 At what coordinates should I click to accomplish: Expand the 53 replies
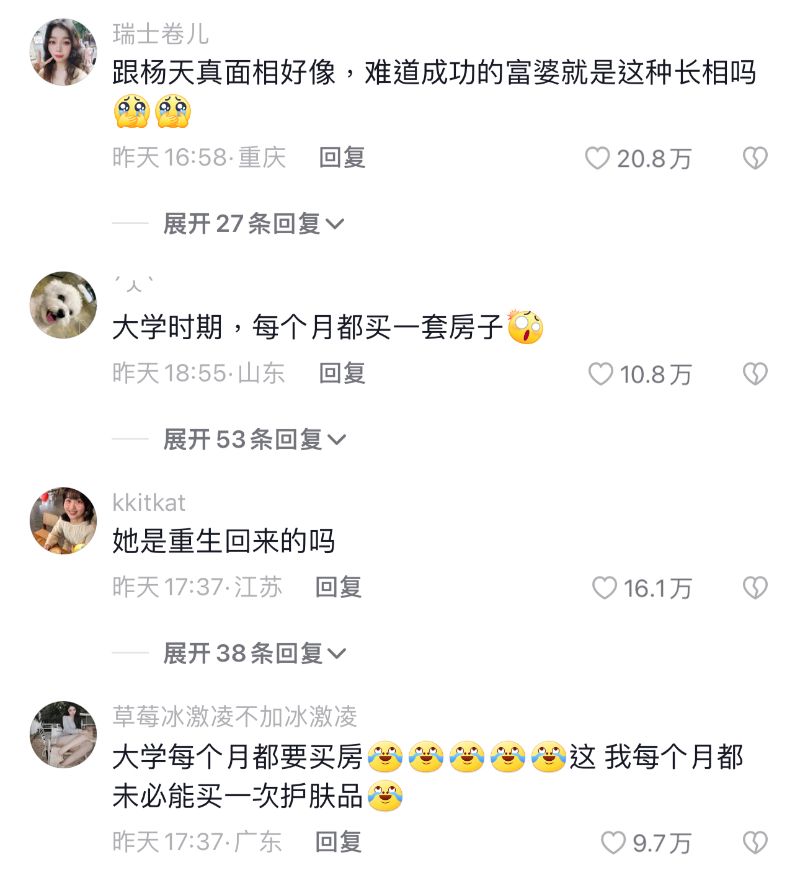click(x=253, y=439)
